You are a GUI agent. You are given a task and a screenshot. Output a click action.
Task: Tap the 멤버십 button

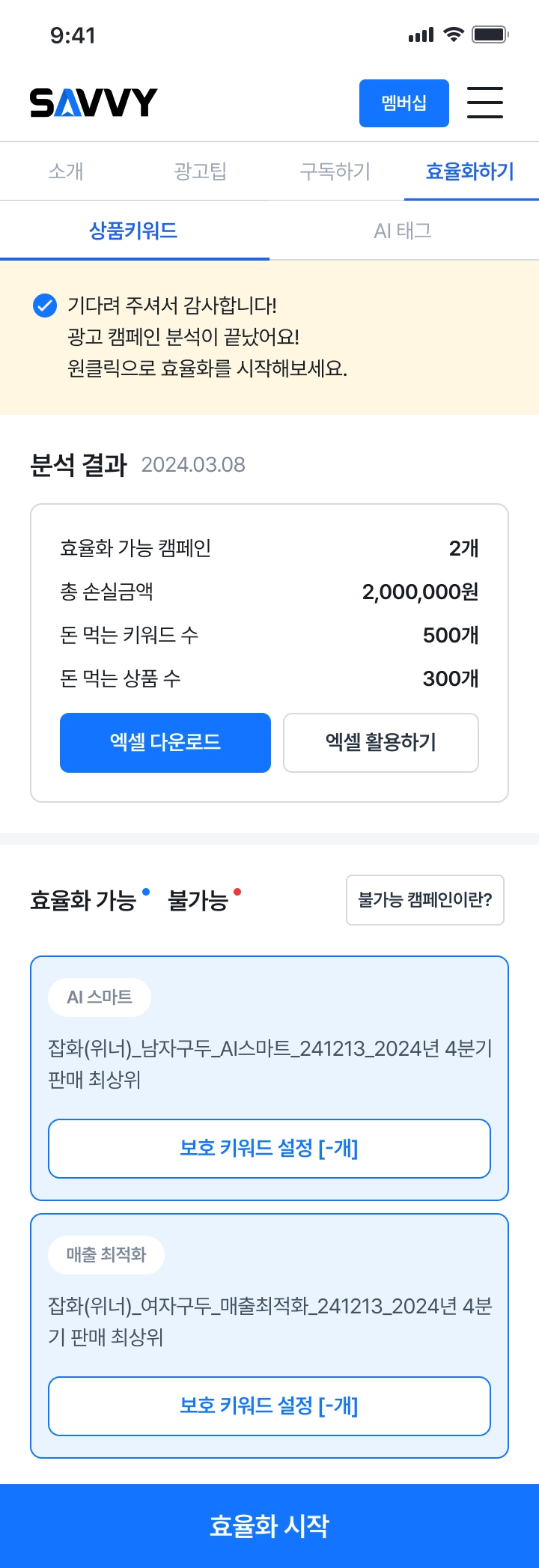[404, 103]
